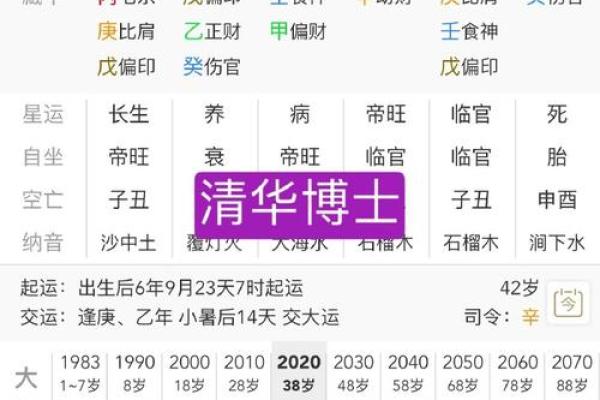
Task: Select the 2050 68岁 luck period
Action: [x=462, y=373]
